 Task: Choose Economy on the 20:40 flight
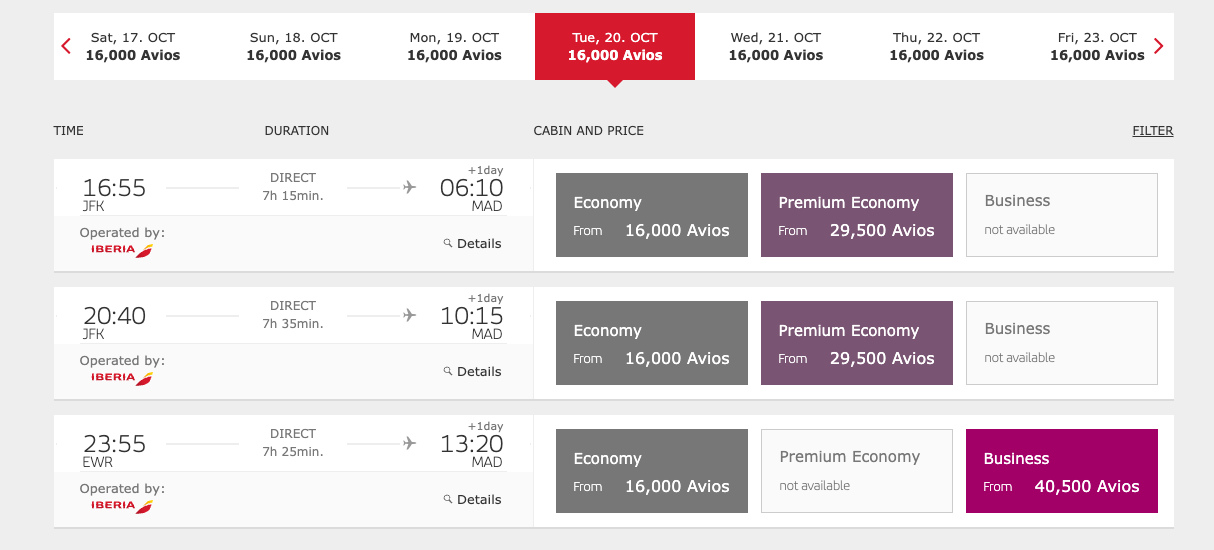coord(651,343)
